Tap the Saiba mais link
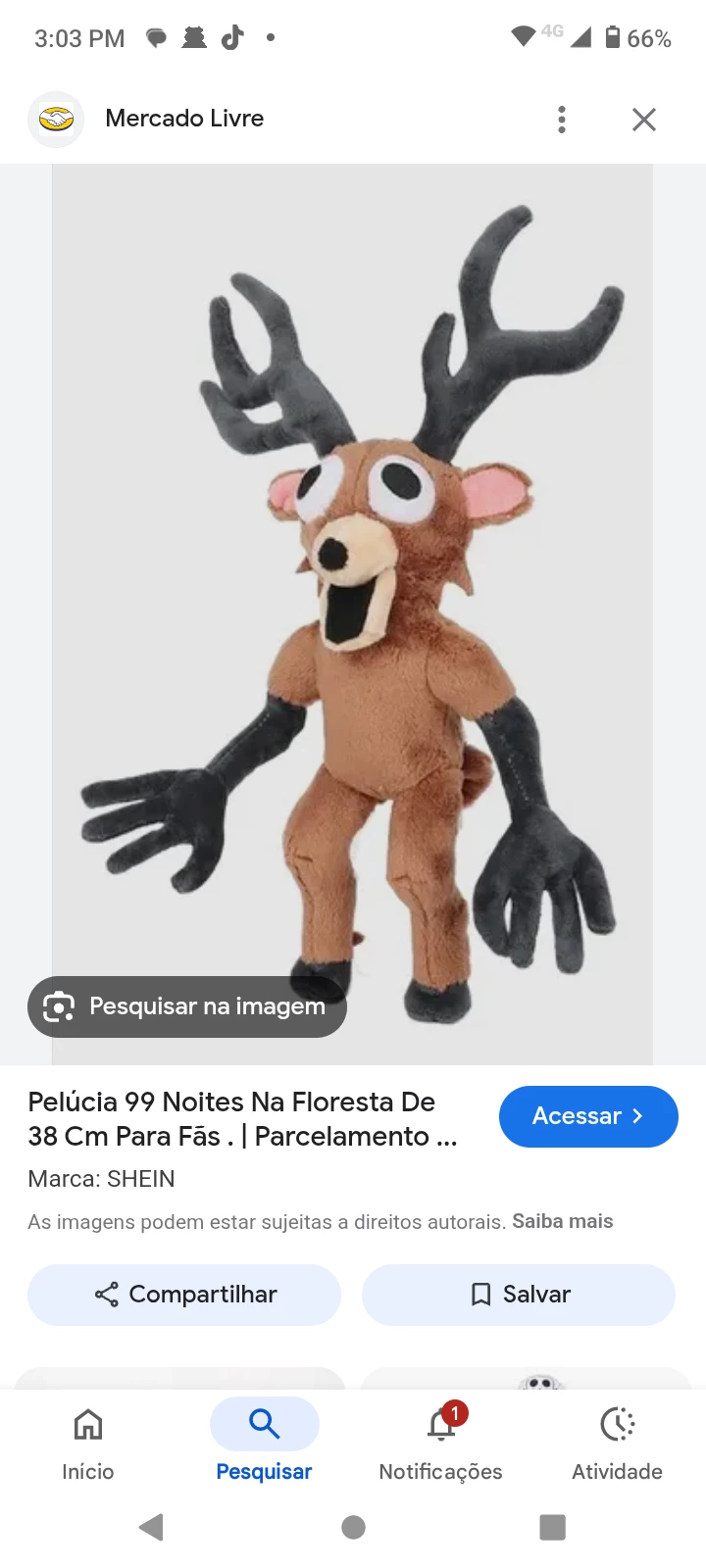 click(562, 1221)
